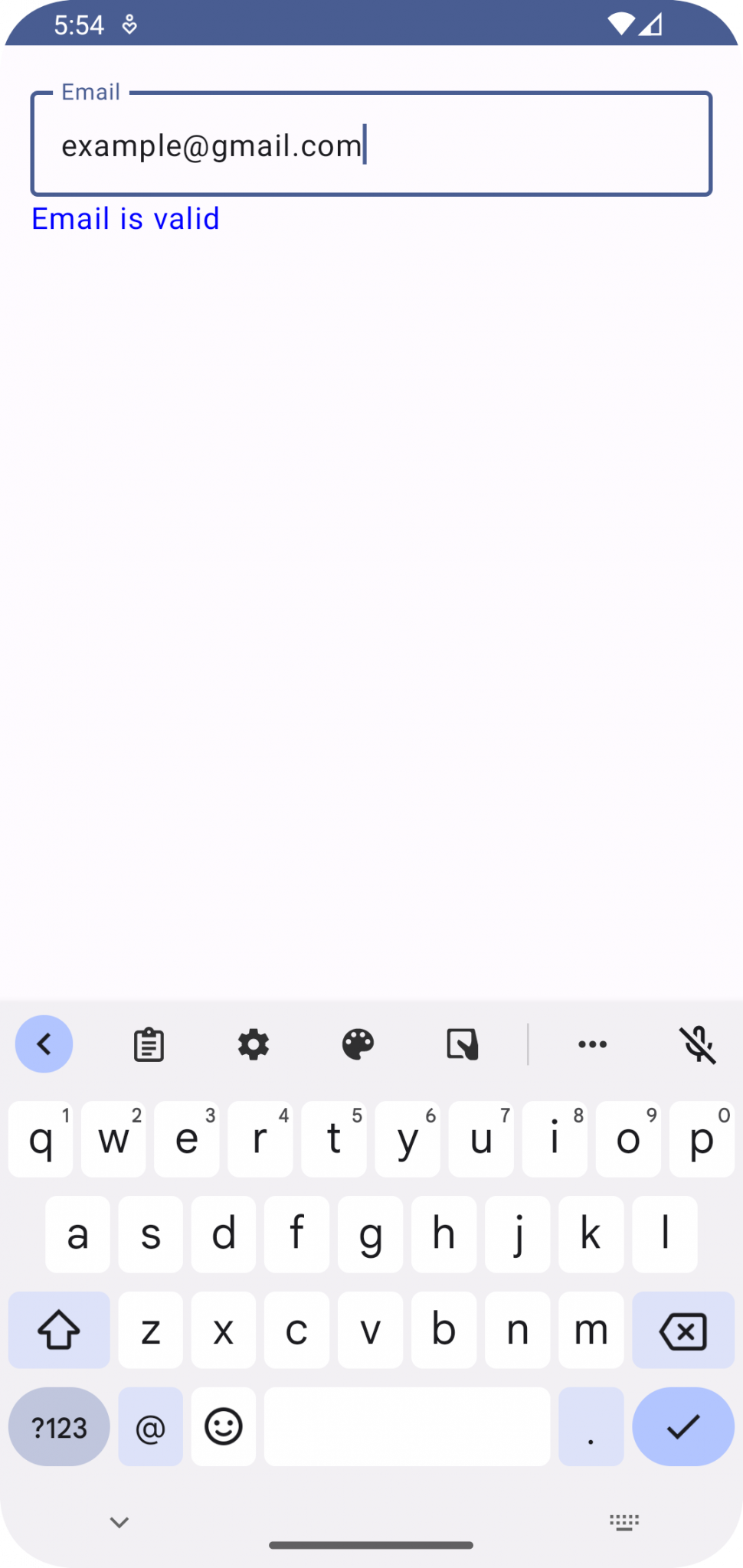The width and height of the screenshot is (743, 1568).
Task: Tap the muted microphone icon
Action: 699,1044
